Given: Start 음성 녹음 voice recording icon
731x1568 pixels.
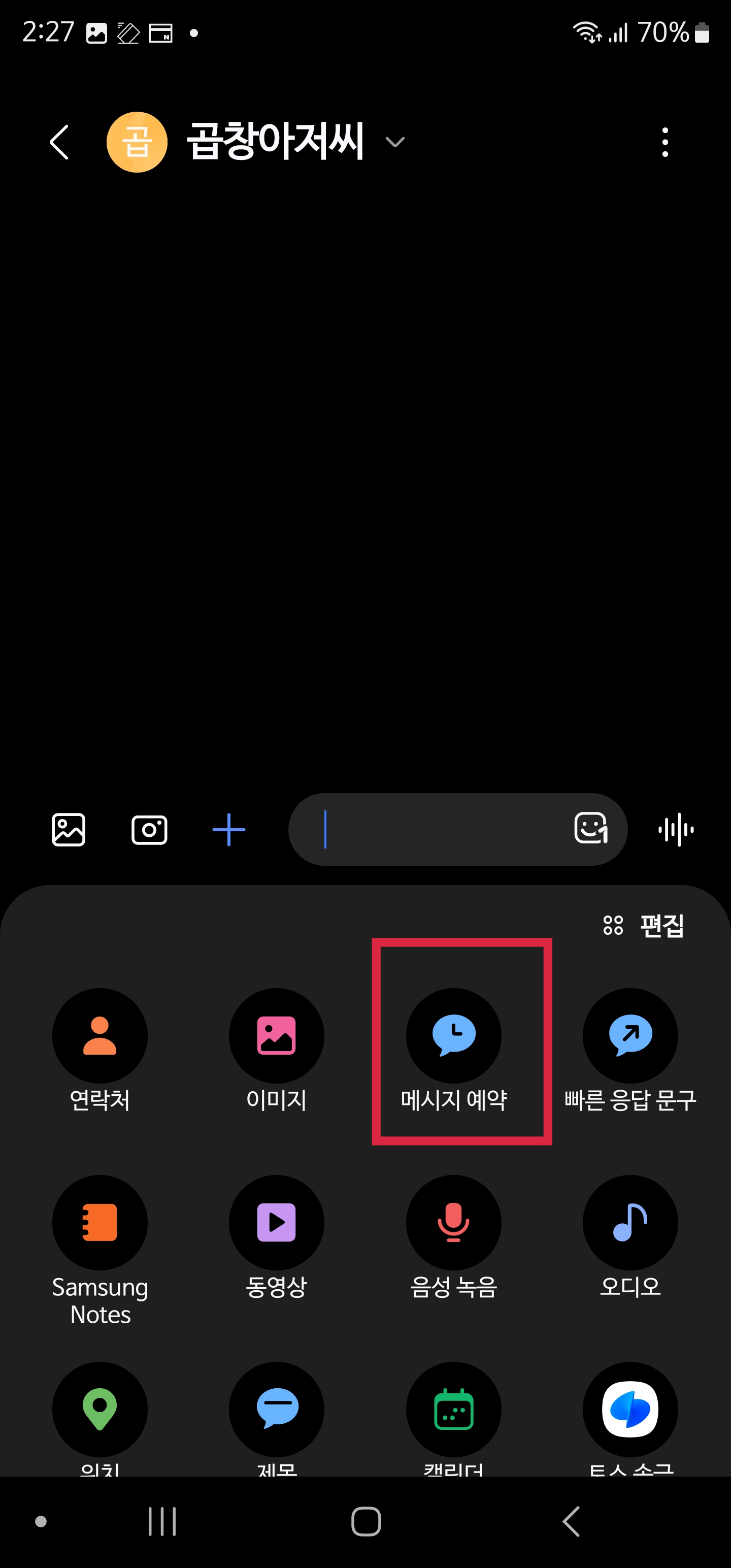Looking at the screenshot, I should click(x=454, y=1222).
